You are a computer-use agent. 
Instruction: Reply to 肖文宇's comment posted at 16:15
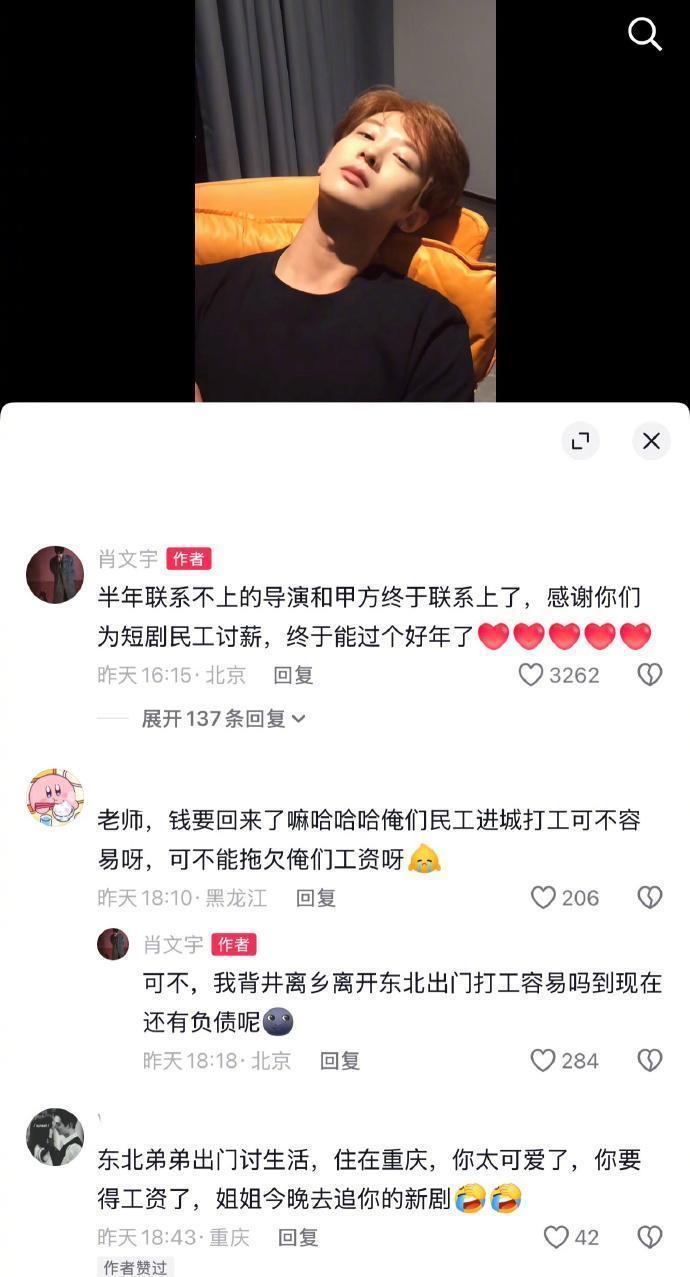293,675
